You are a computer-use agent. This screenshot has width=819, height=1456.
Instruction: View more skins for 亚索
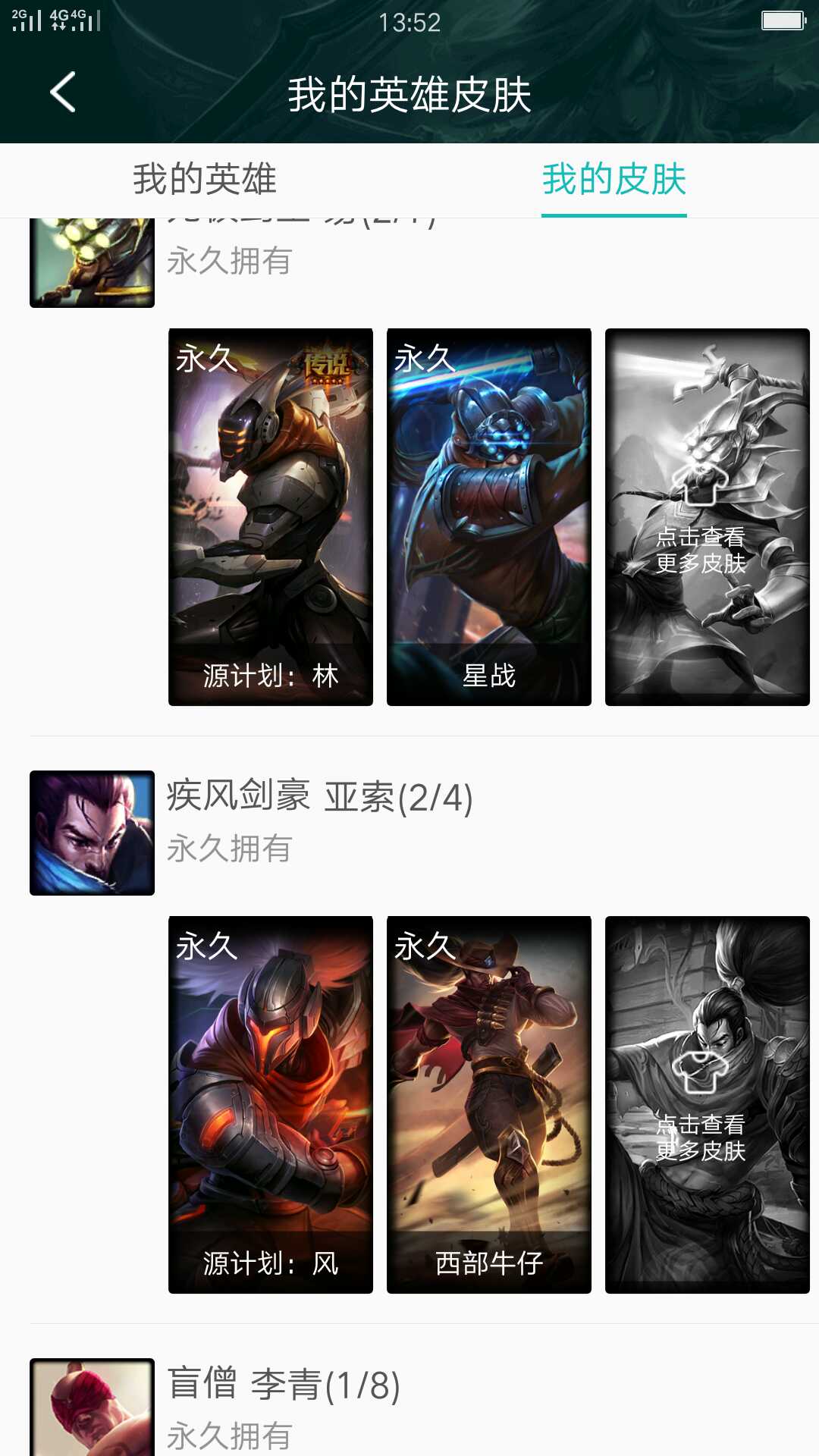707,1105
